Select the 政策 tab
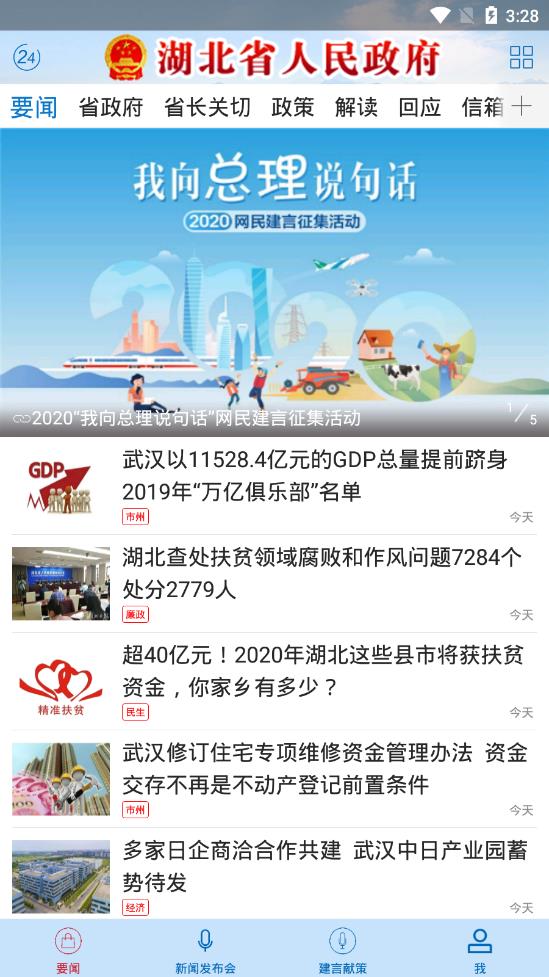Viewport: 549px width, 977px height. (292, 107)
